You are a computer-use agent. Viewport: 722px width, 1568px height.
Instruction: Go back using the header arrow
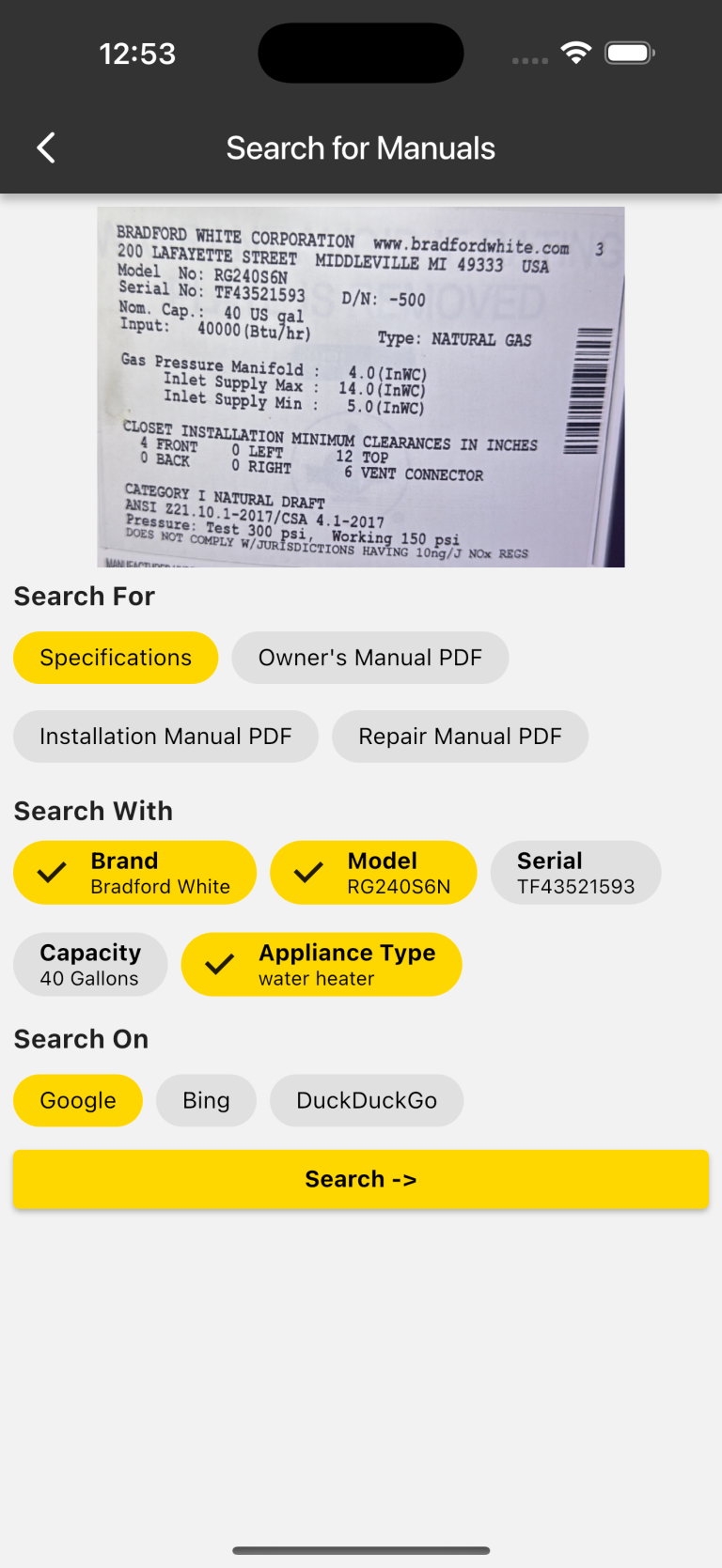46,147
